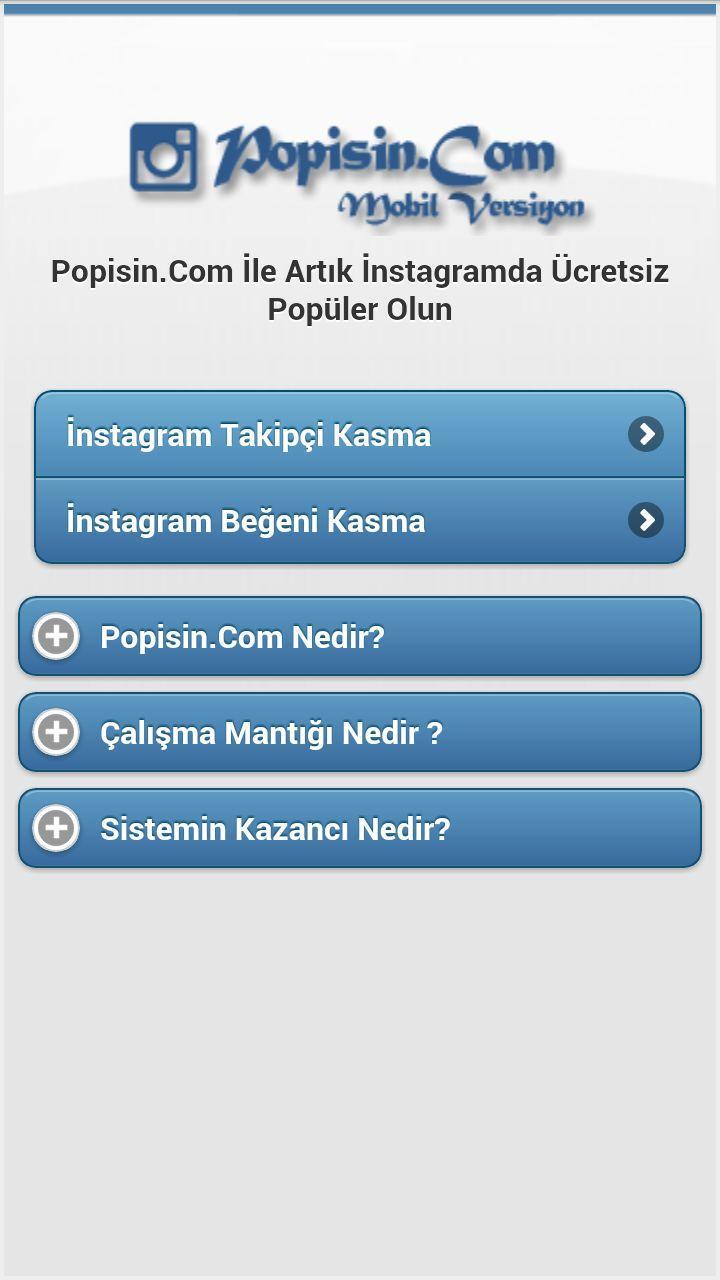Open İnstagram Takipçi Kasma
720x1280 pixels.
click(x=360, y=435)
